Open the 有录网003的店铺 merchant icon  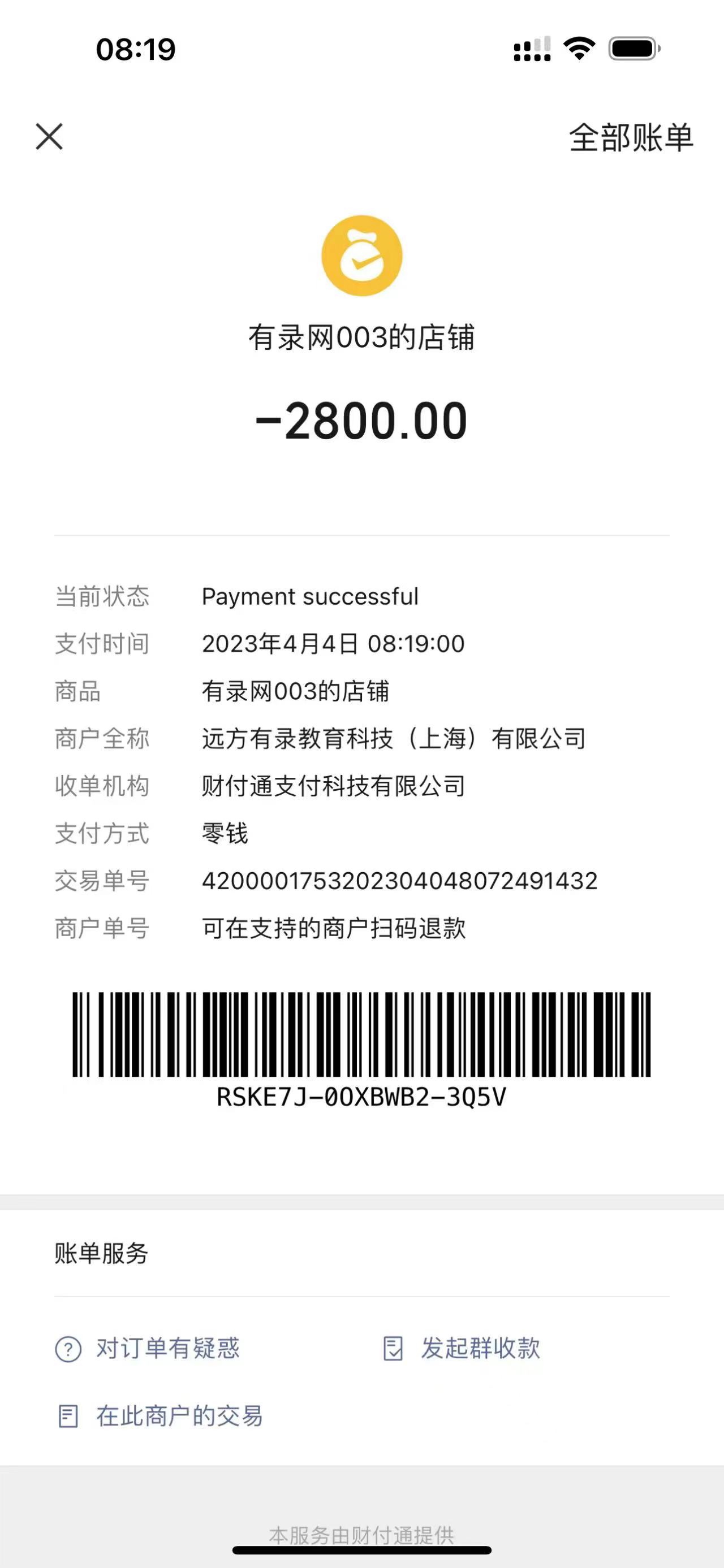coord(361,255)
